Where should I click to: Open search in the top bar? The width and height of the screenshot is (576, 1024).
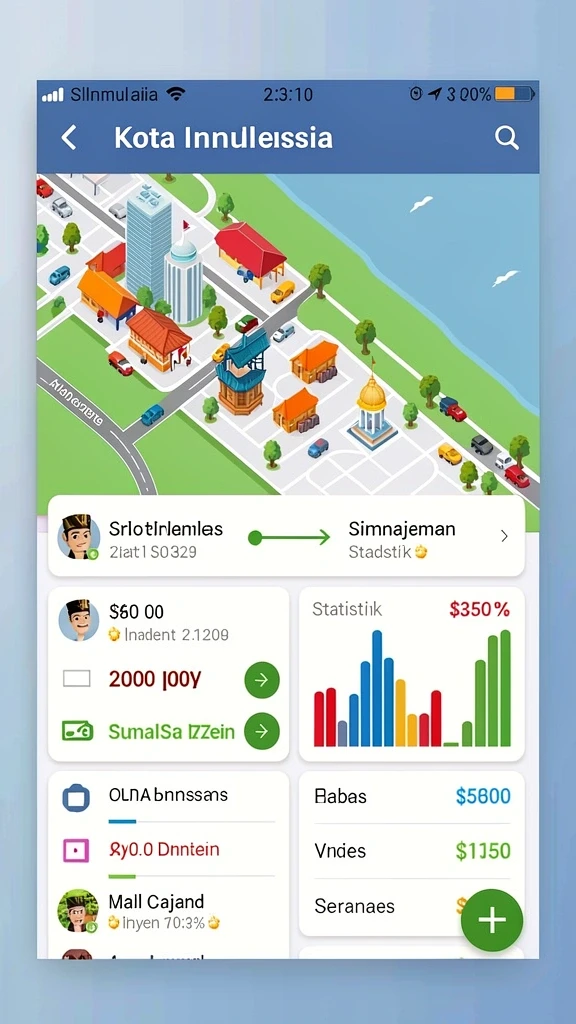(506, 137)
